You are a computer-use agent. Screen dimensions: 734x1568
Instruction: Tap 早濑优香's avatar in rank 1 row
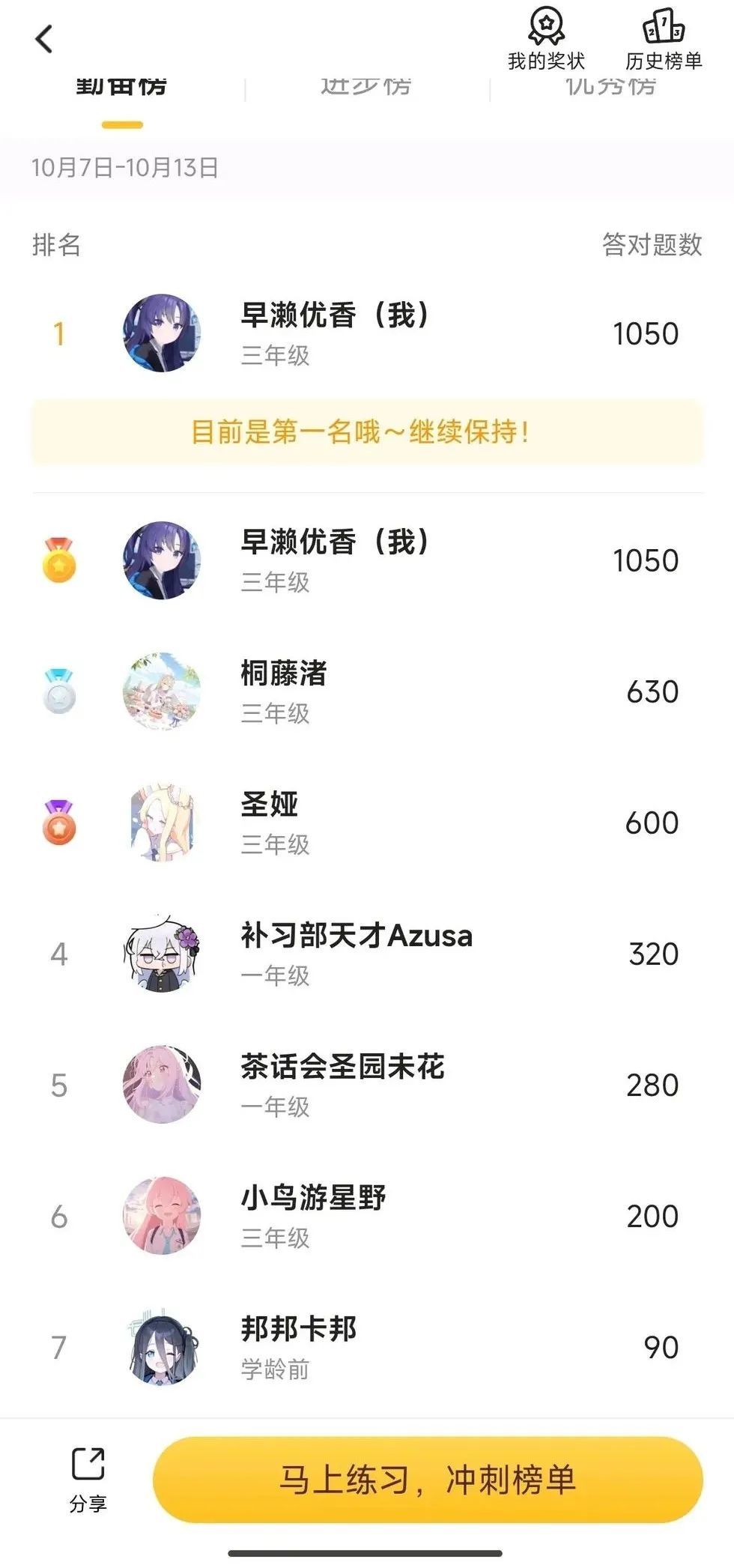point(162,333)
